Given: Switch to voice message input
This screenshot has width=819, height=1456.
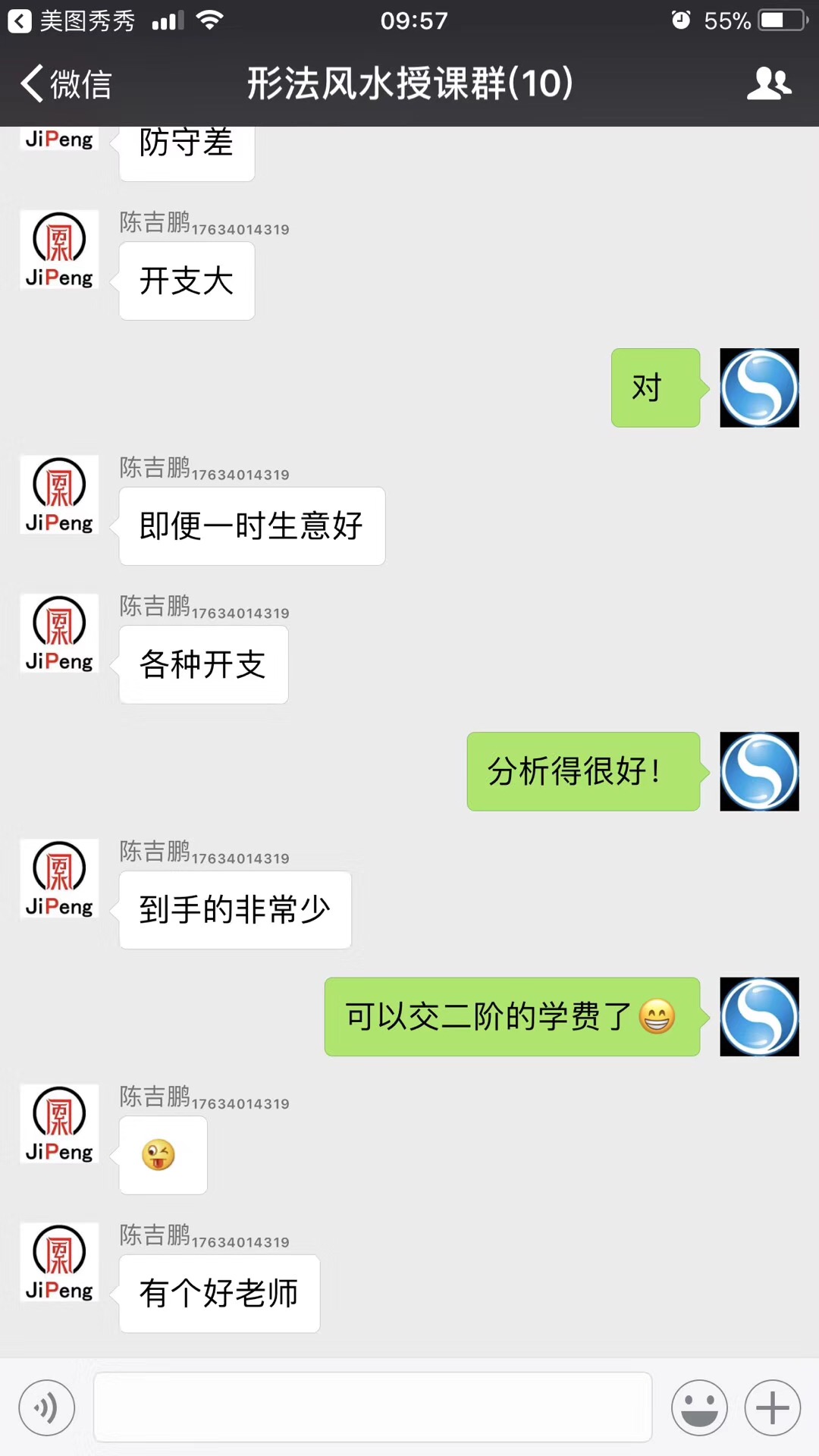Looking at the screenshot, I should coord(47,1408).
